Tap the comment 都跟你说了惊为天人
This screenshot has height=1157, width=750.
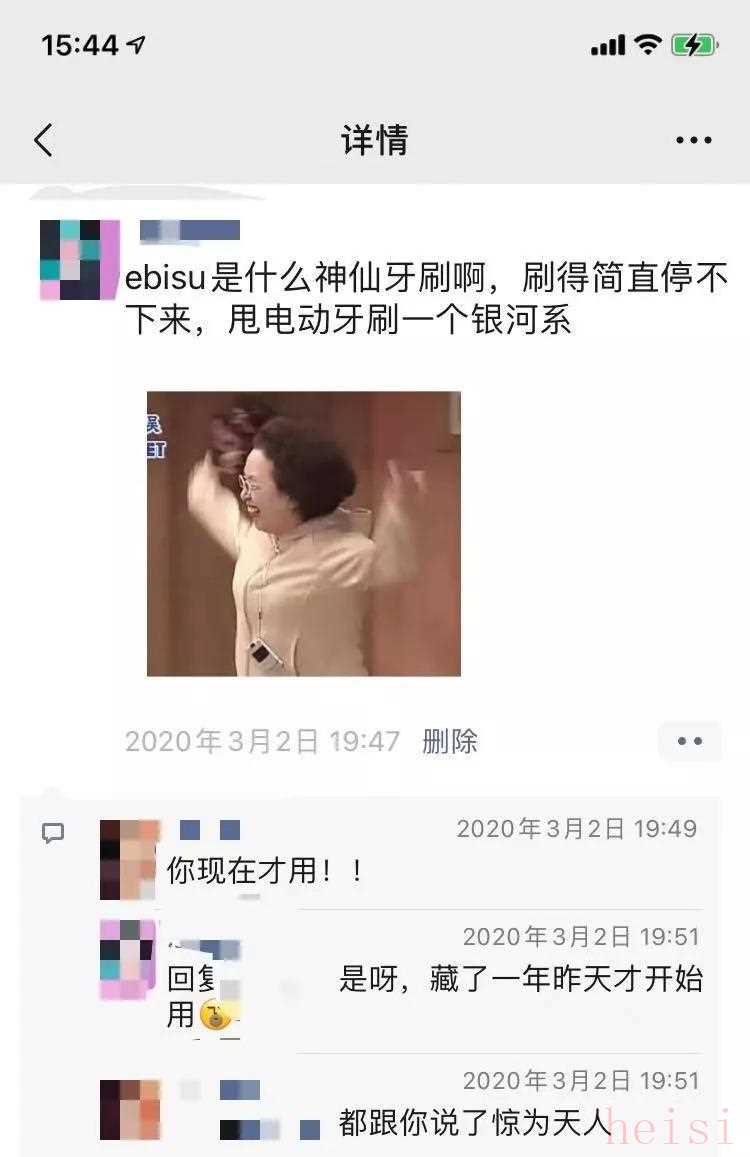tap(473, 1124)
